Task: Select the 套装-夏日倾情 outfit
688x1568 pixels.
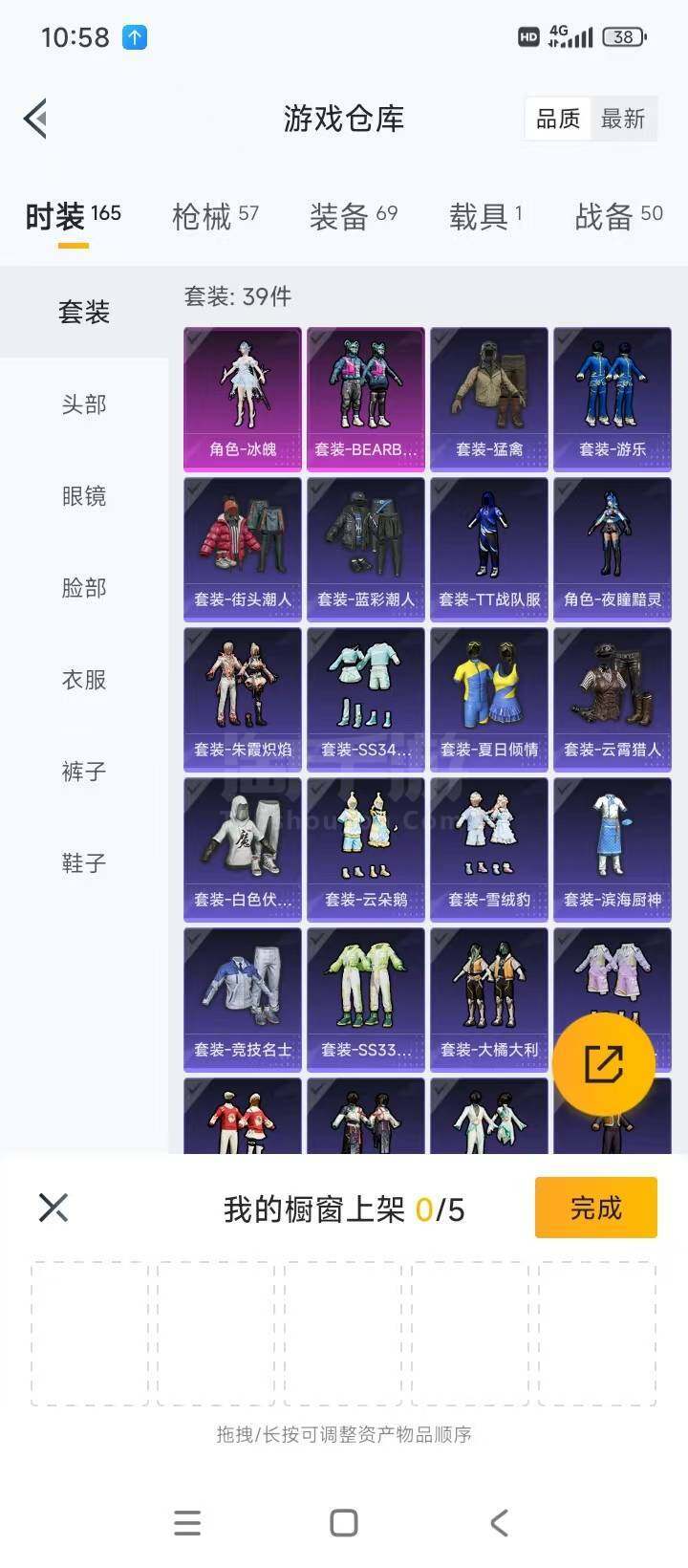Action: coord(489,700)
